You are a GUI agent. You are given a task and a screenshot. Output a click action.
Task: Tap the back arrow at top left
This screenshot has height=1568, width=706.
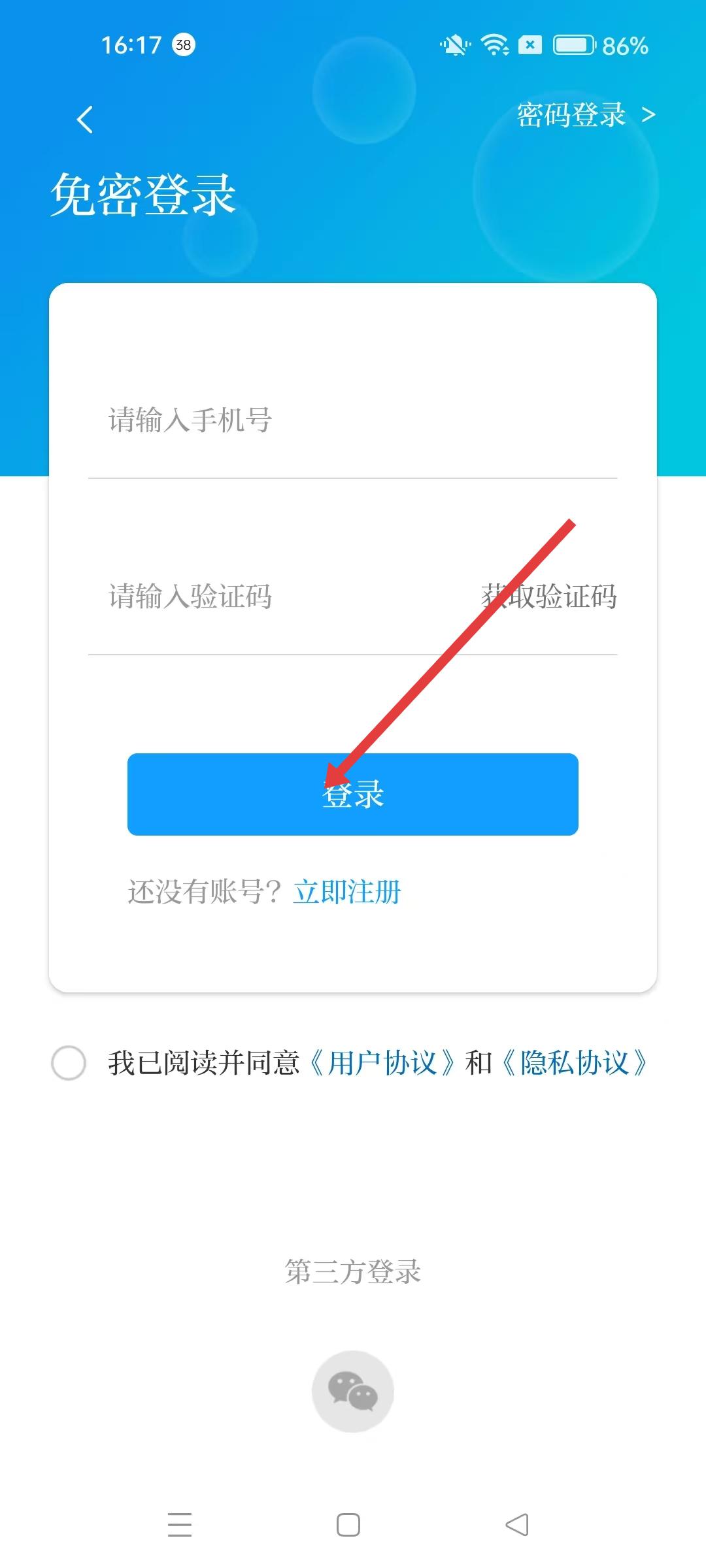pyautogui.click(x=85, y=120)
